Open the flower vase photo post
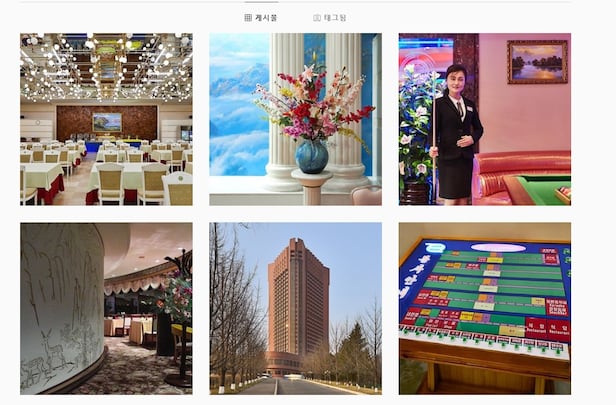Viewport: 616px width, 405px height. [295, 119]
